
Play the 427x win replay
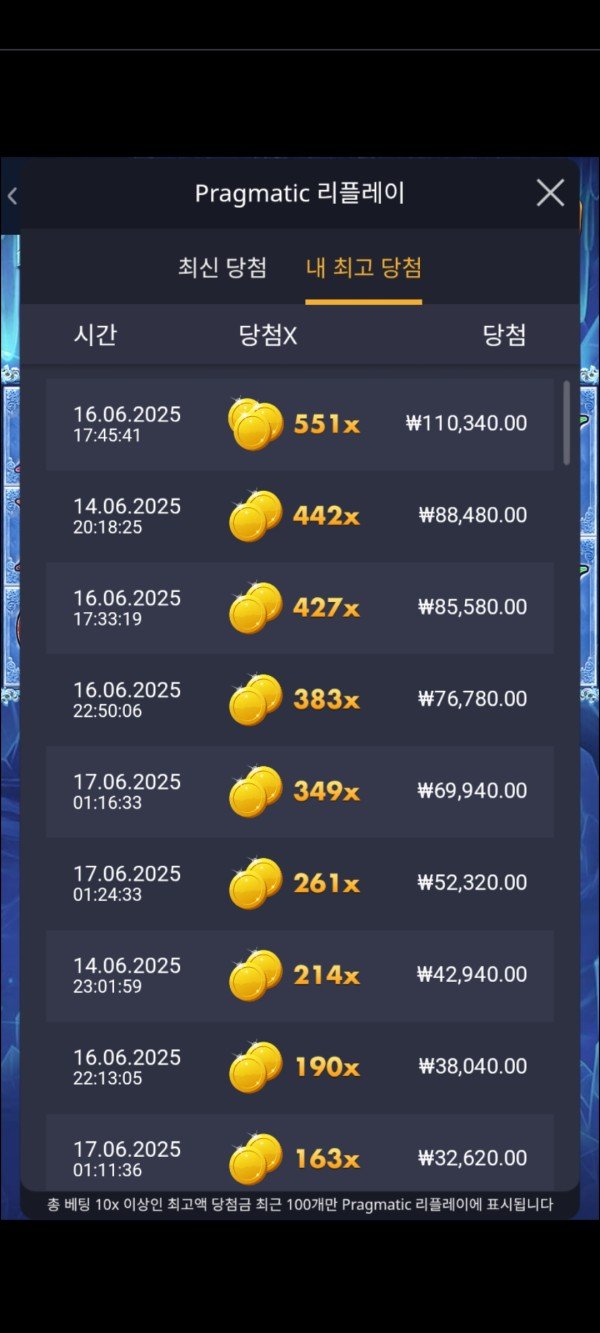pos(300,608)
